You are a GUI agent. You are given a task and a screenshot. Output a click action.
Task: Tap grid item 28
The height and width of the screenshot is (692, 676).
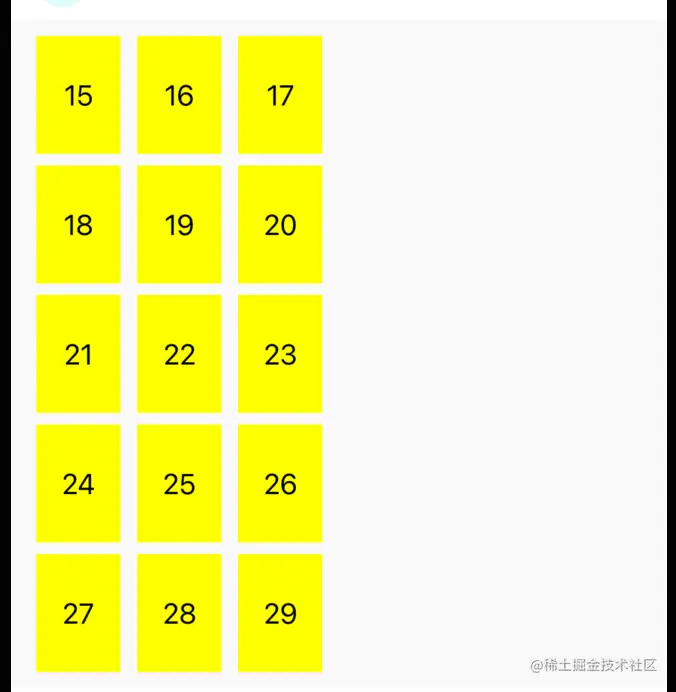179,612
